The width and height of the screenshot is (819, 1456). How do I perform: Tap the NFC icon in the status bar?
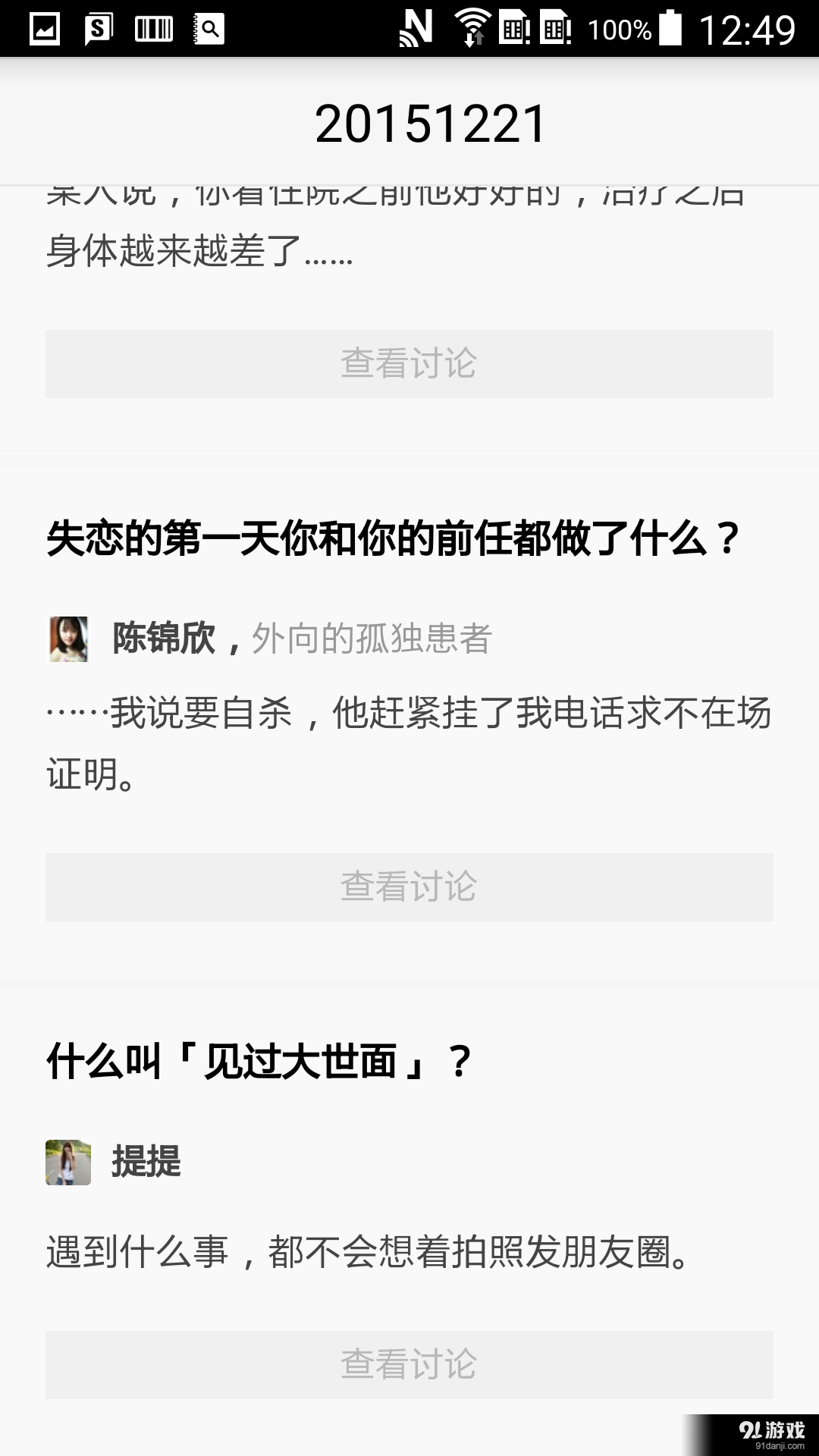418,28
